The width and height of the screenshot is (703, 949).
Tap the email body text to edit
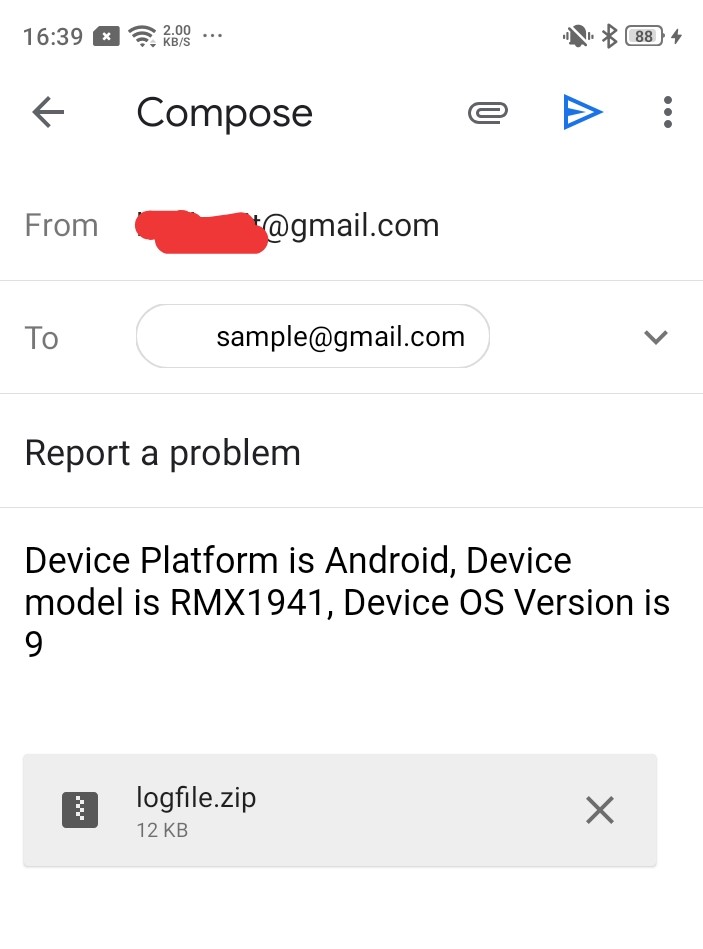click(x=346, y=602)
